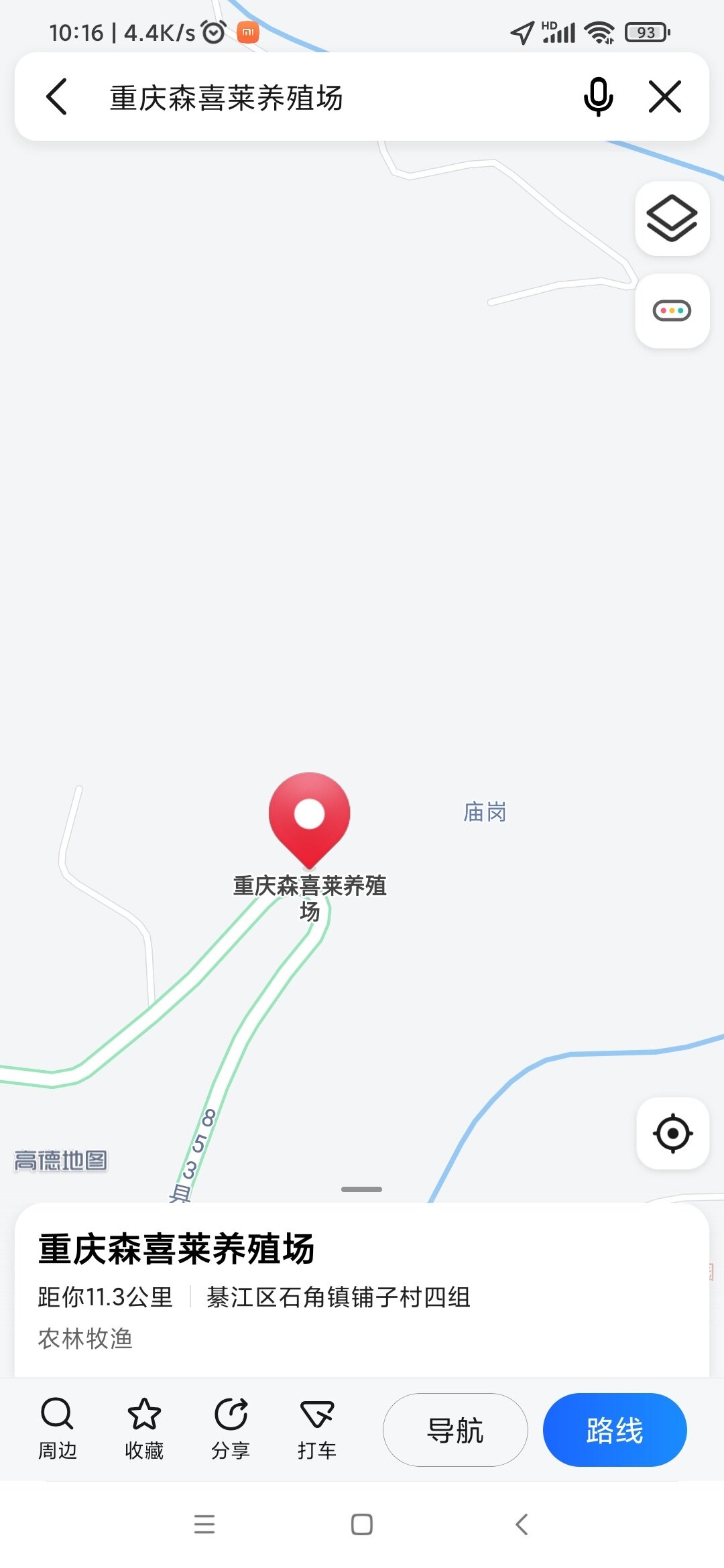View routes with the 路线 button
The height and width of the screenshot is (1568, 724).
coord(615,1430)
